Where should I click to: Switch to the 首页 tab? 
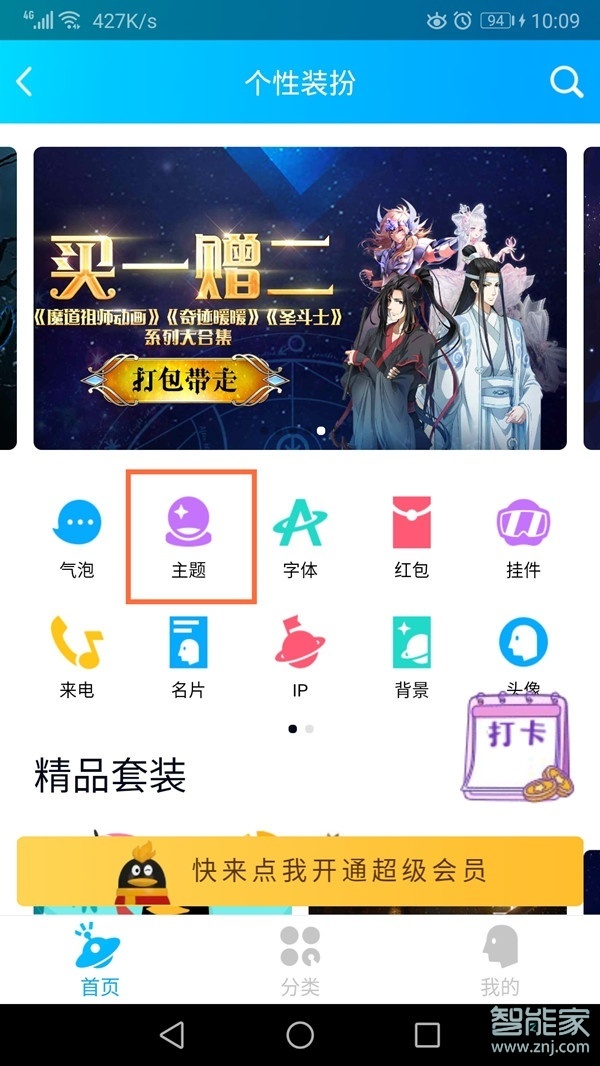click(x=99, y=962)
